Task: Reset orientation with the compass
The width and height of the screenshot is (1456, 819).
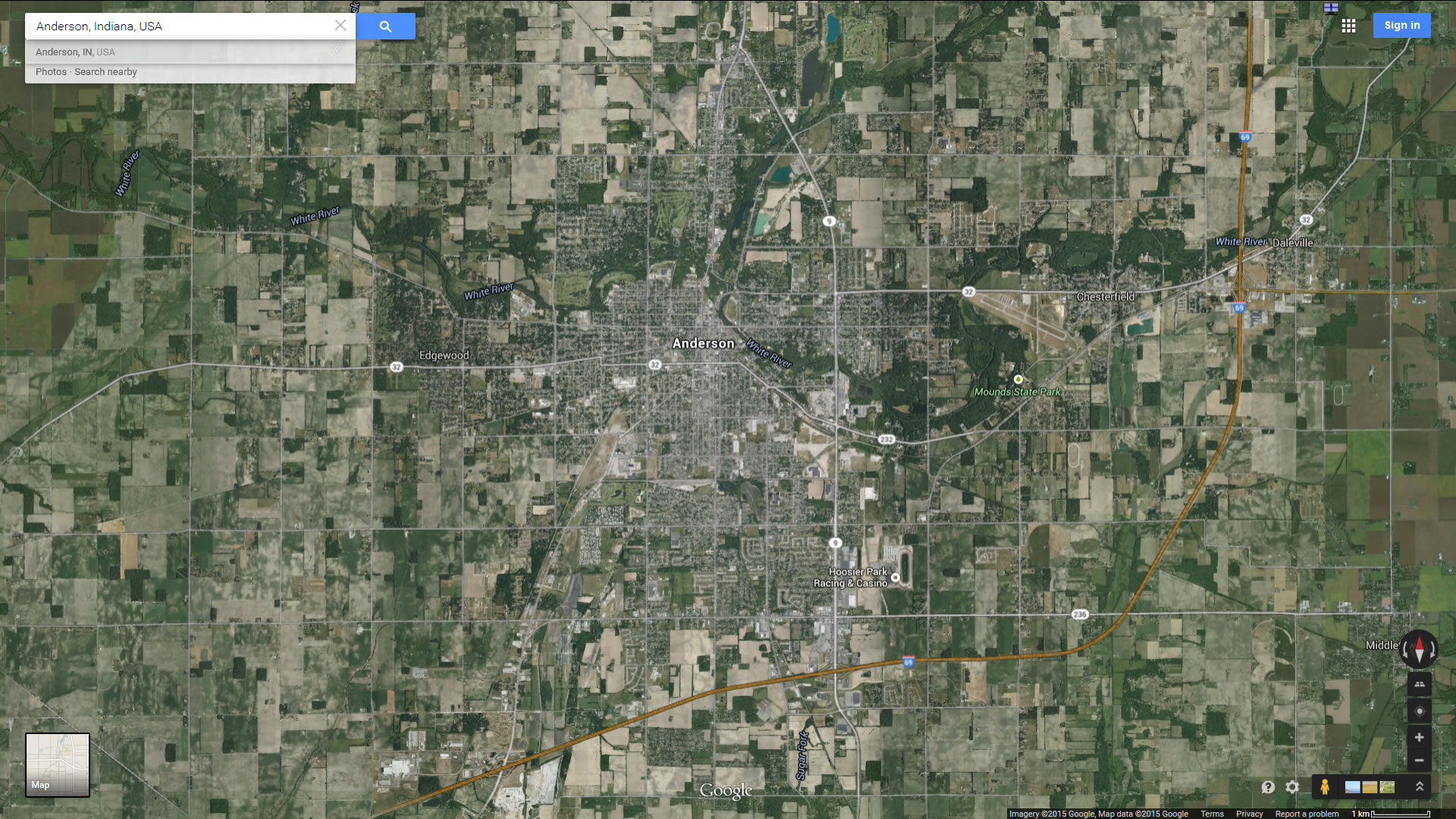Action: (1419, 648)
